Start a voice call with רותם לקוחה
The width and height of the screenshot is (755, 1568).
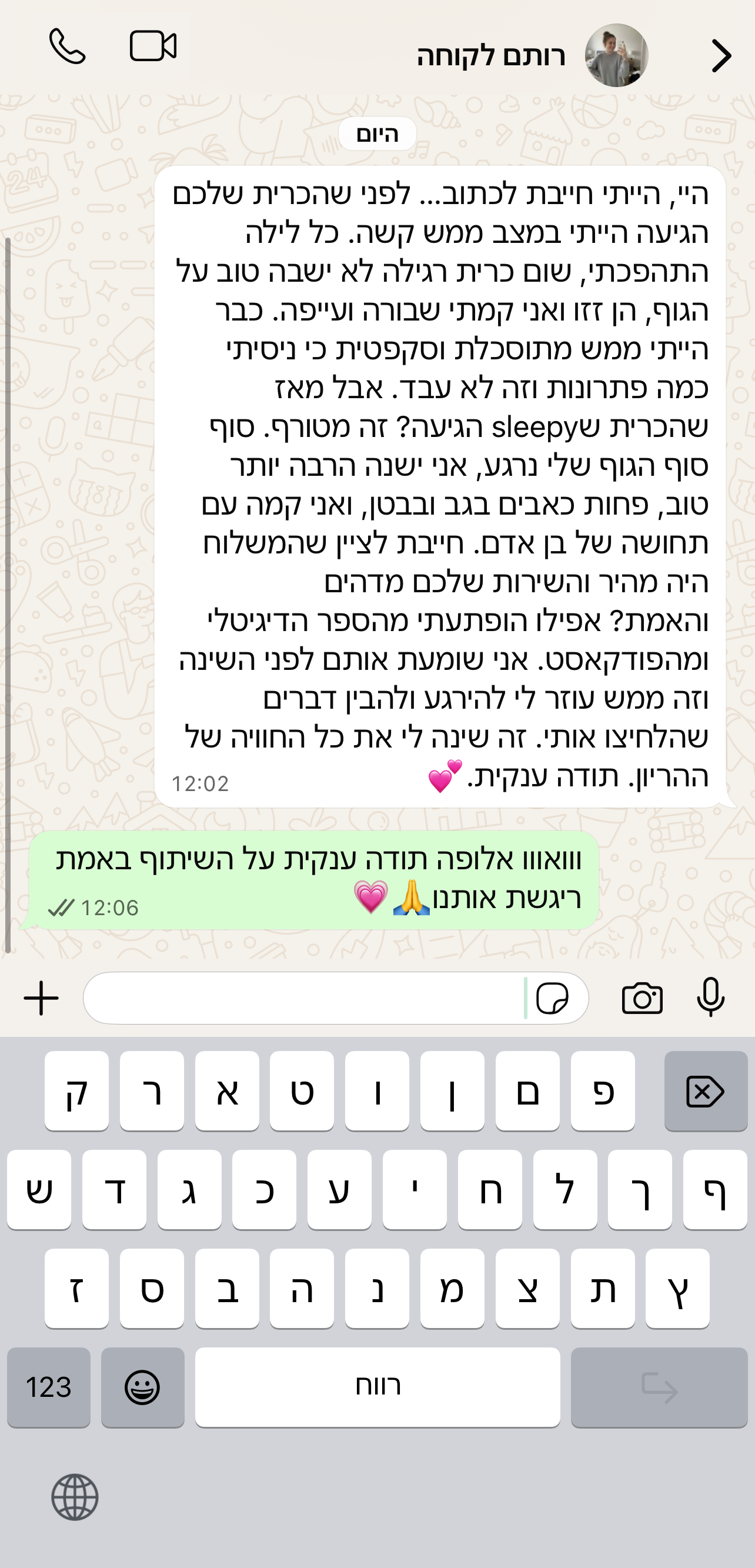[x=67, y=46]
